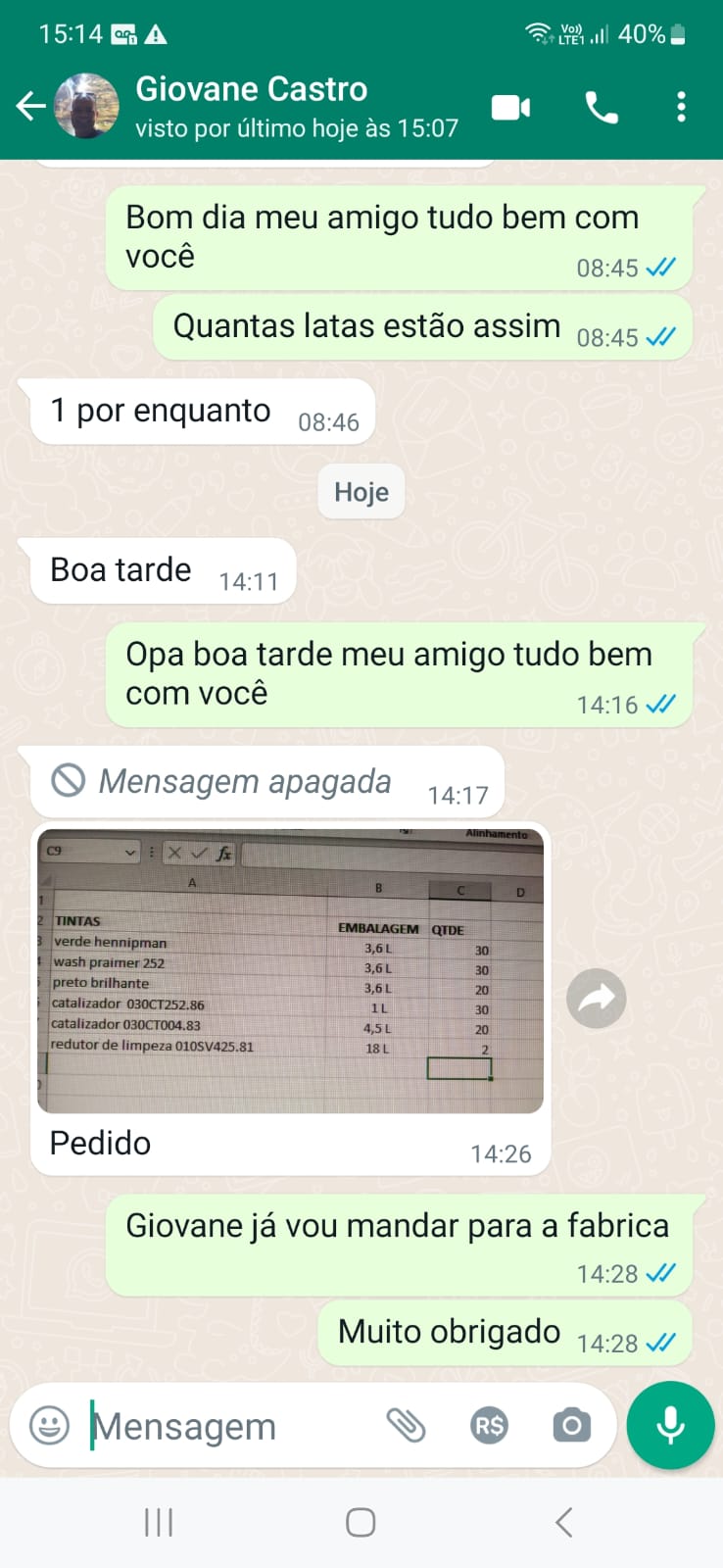
Task: Forward the Pedido photo message
Action: pos(596,999)
